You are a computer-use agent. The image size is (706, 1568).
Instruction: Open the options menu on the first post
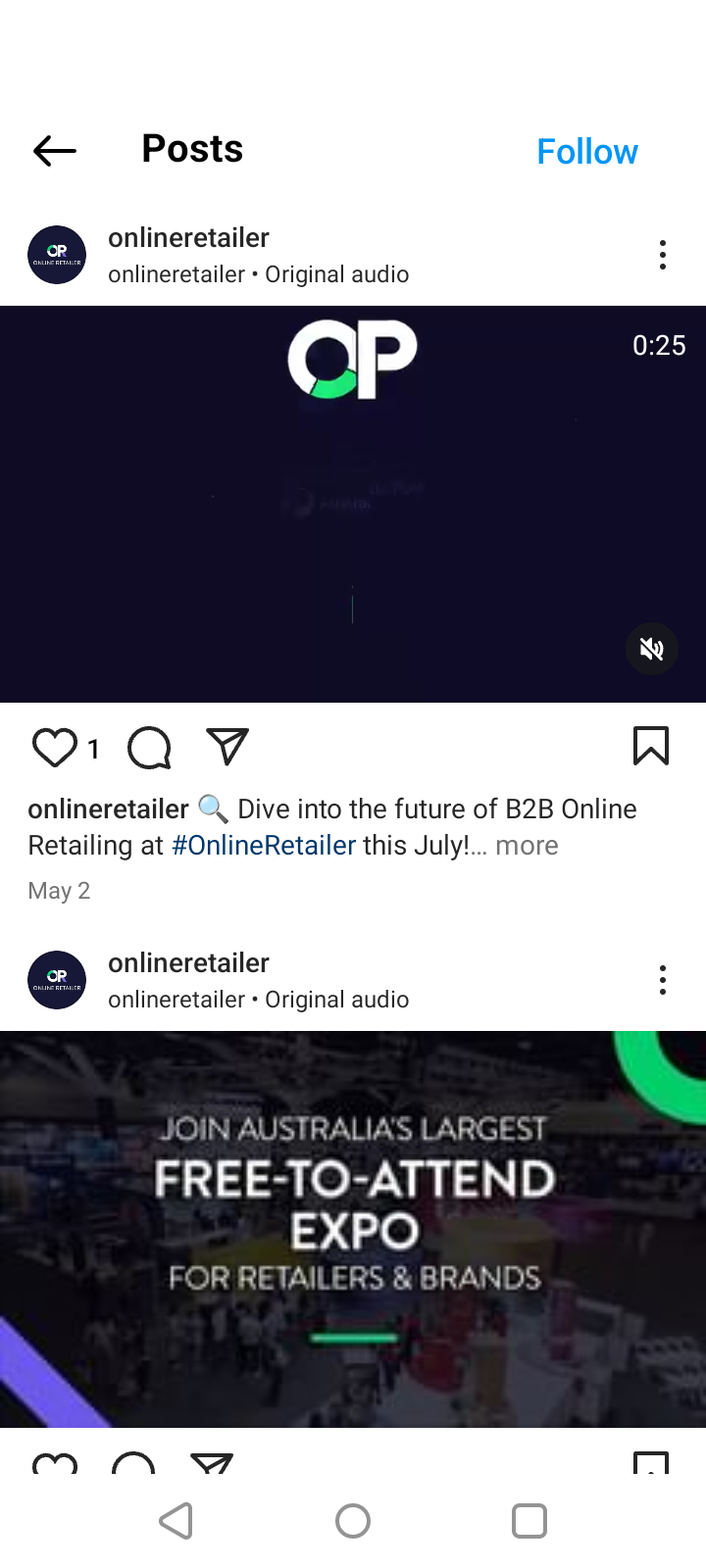(663, 255)
